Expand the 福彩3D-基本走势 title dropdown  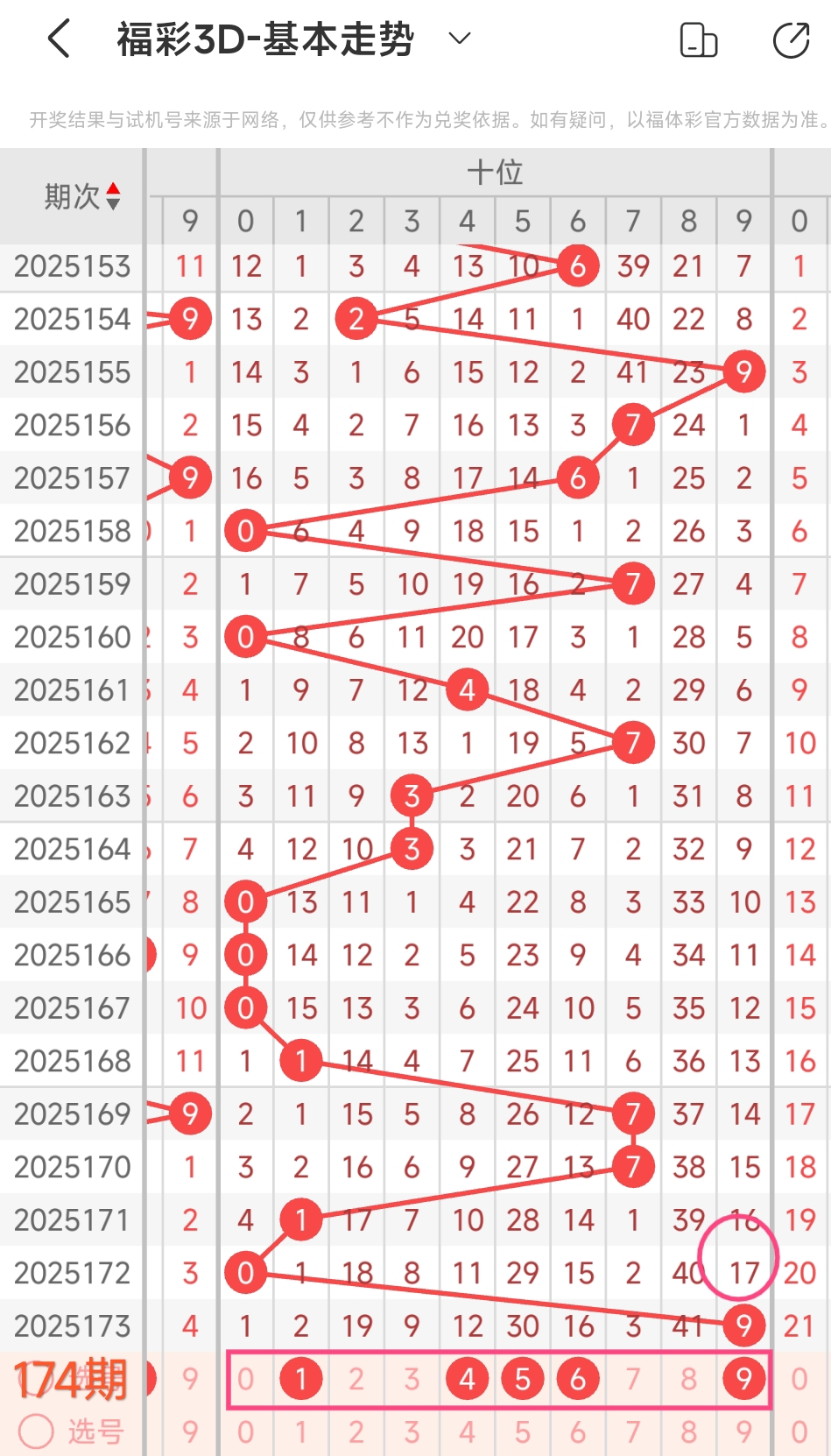tap(460, 39)
